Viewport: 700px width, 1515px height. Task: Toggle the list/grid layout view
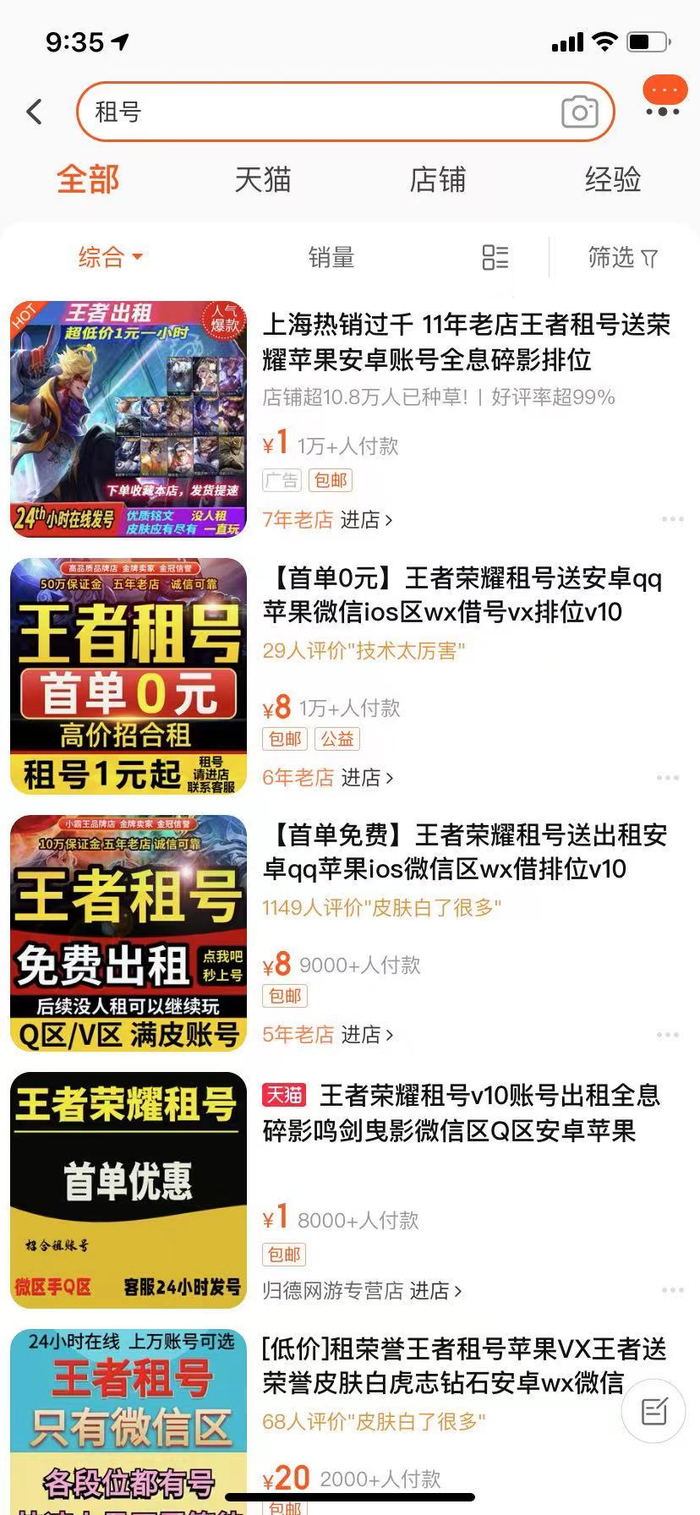point(495,258)
